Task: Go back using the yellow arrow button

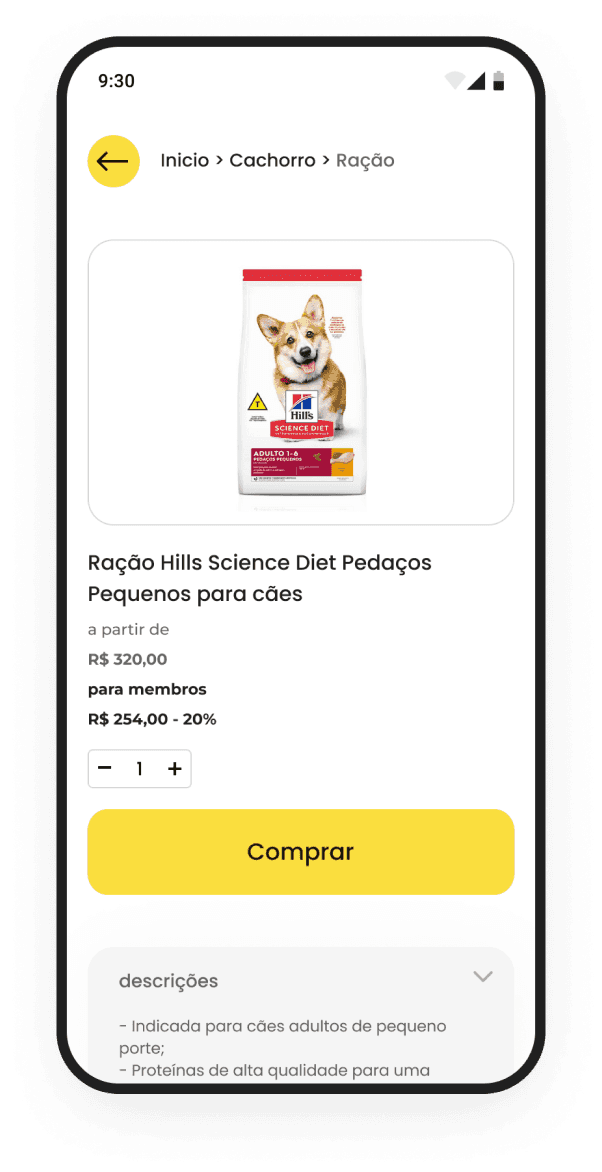Action: 113,161
